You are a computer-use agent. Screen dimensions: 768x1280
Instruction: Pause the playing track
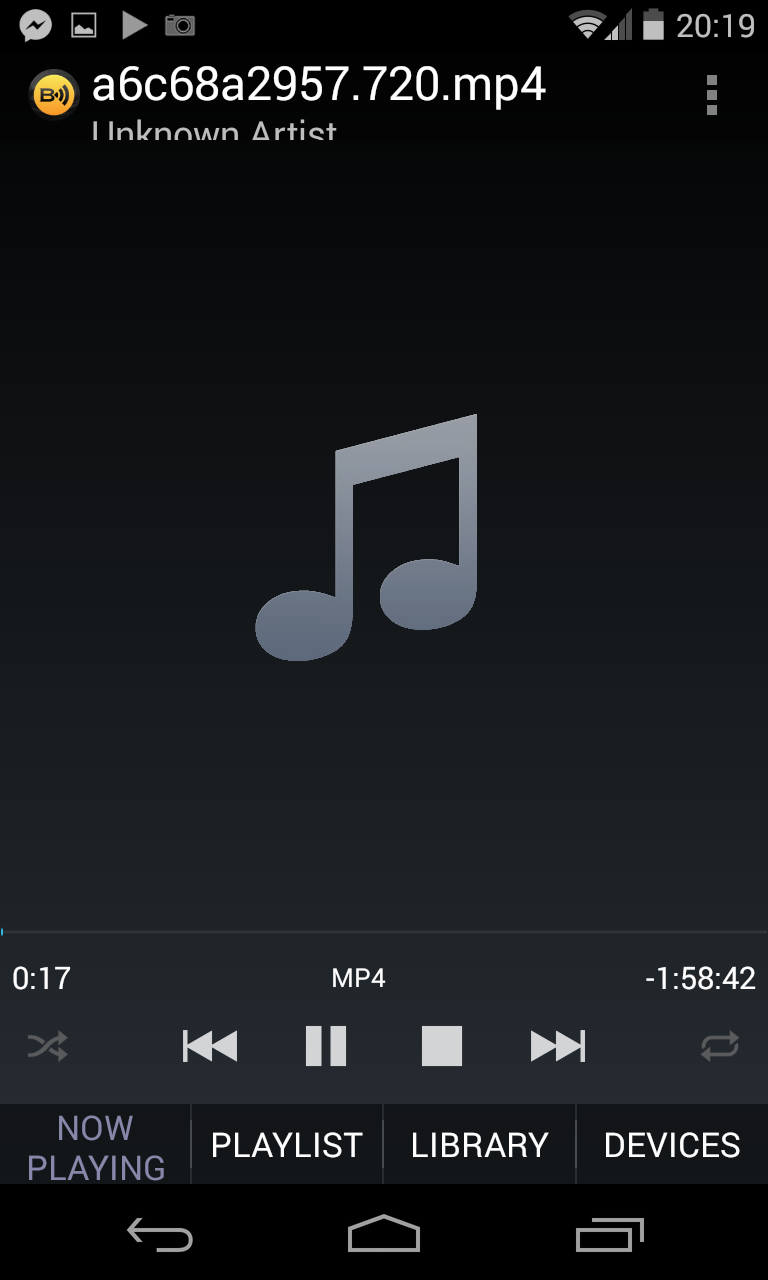click(326, 1046)
